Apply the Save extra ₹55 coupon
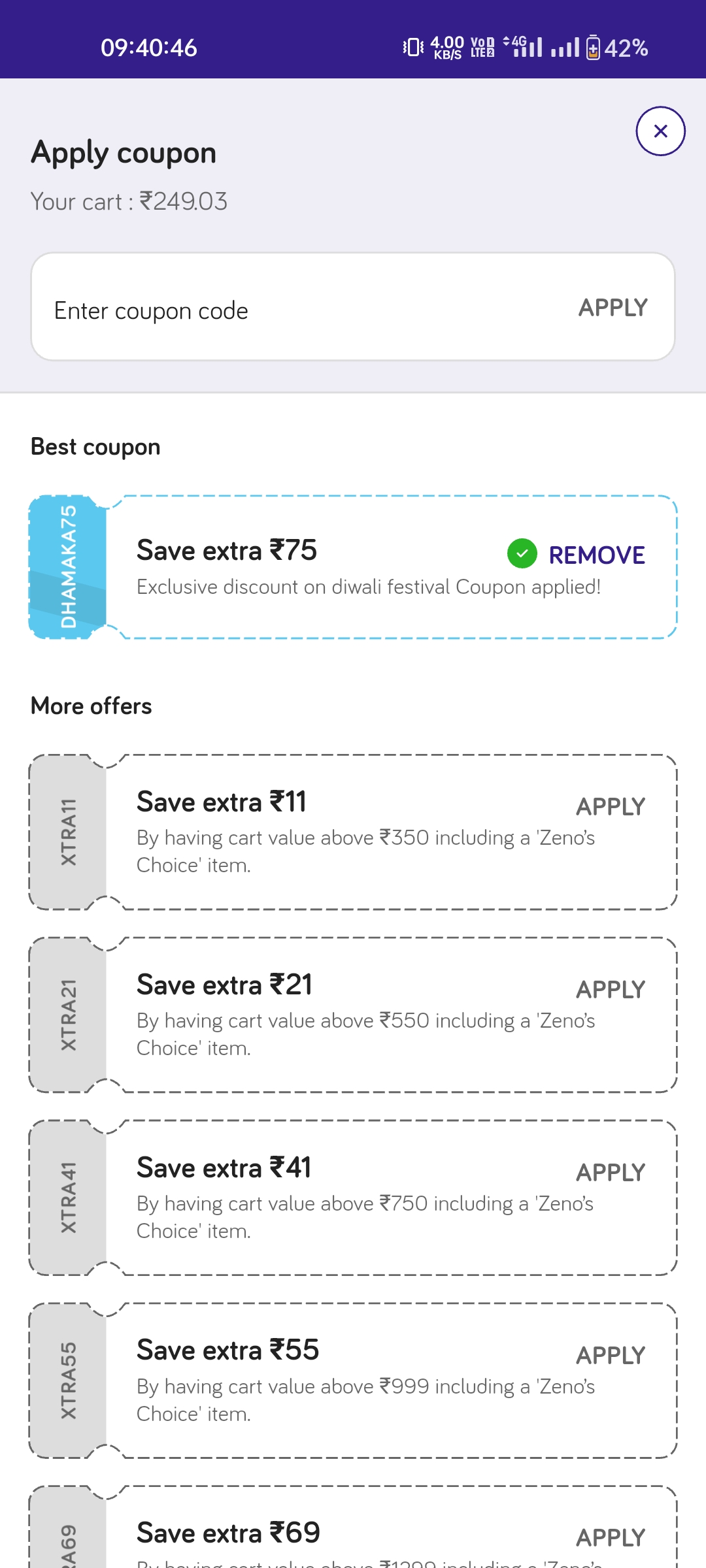Image resolution: width=706 pixels, height=1568 pixels. pyautogui.click(x=610, y=1355)
